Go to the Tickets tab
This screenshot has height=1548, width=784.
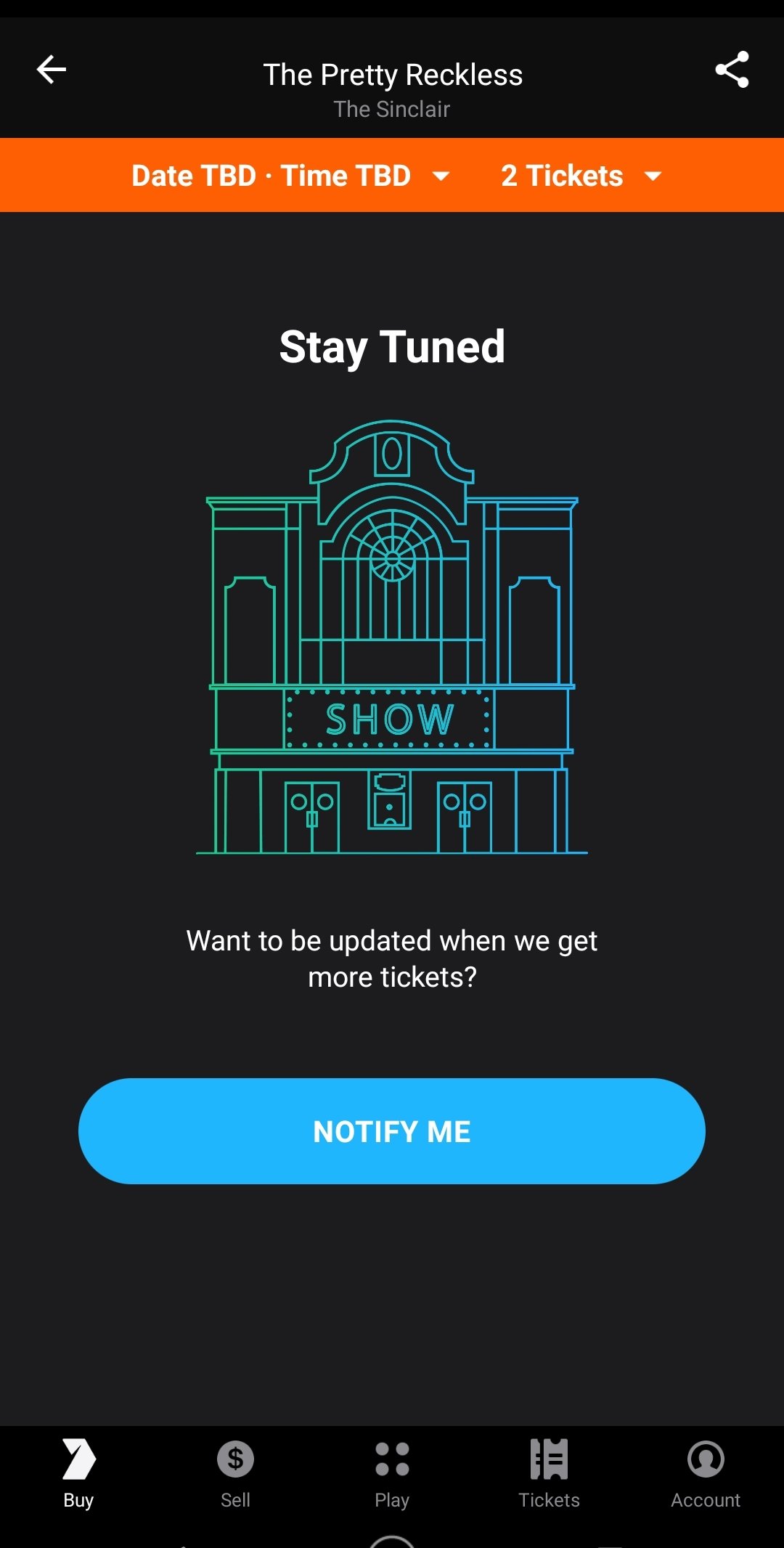[549, 1474]
